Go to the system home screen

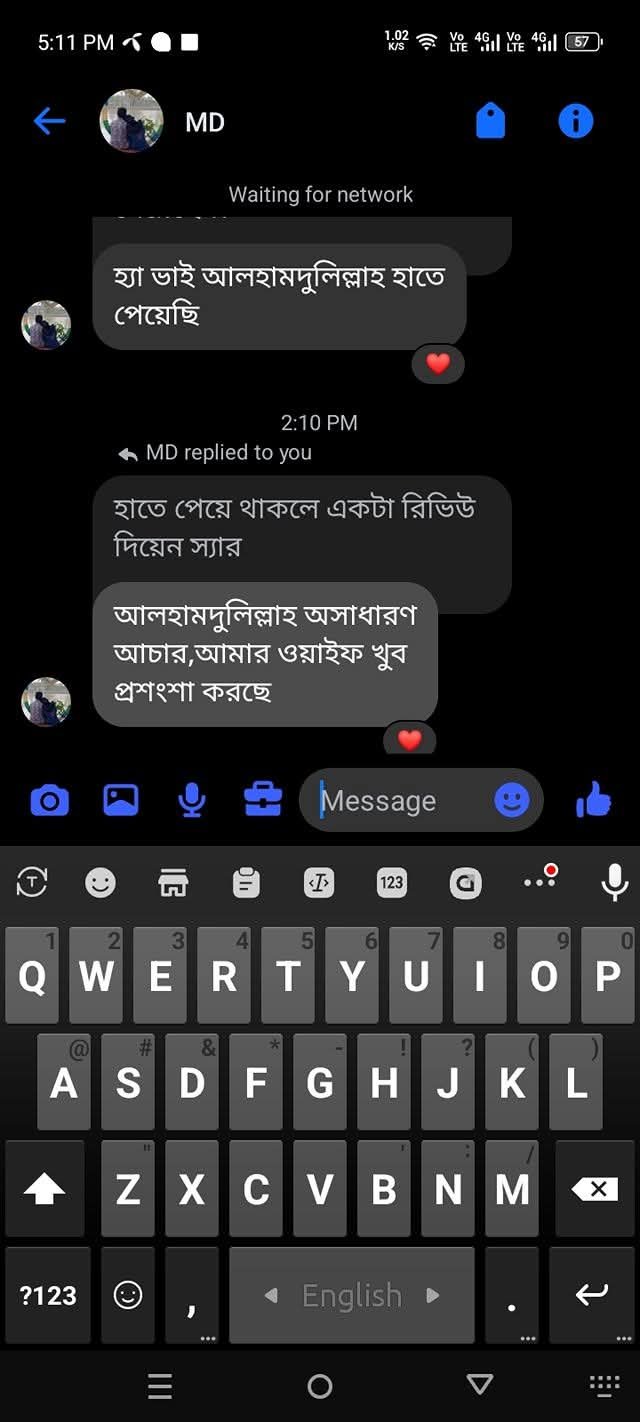tap(320, 1386)
